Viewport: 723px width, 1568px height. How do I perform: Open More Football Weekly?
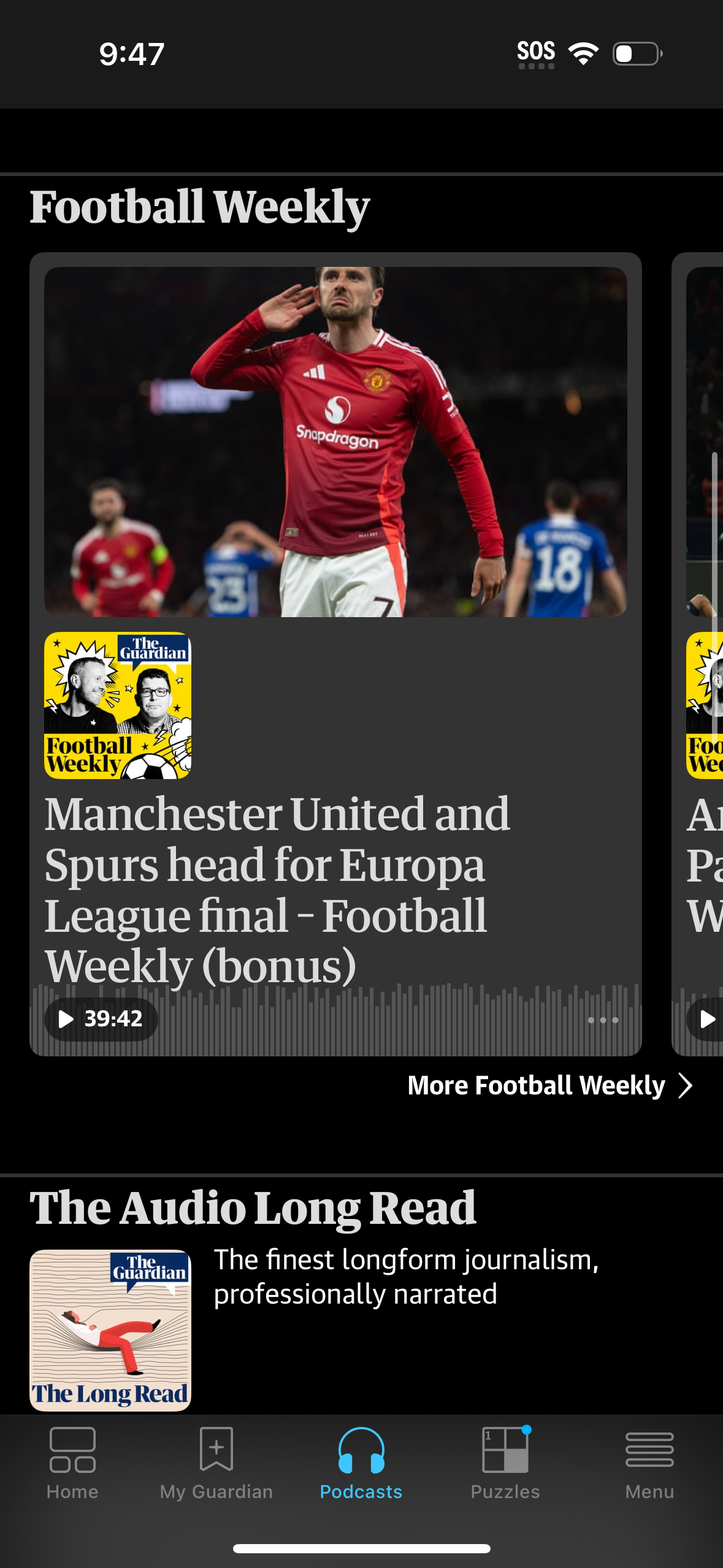pos(549,1086)
